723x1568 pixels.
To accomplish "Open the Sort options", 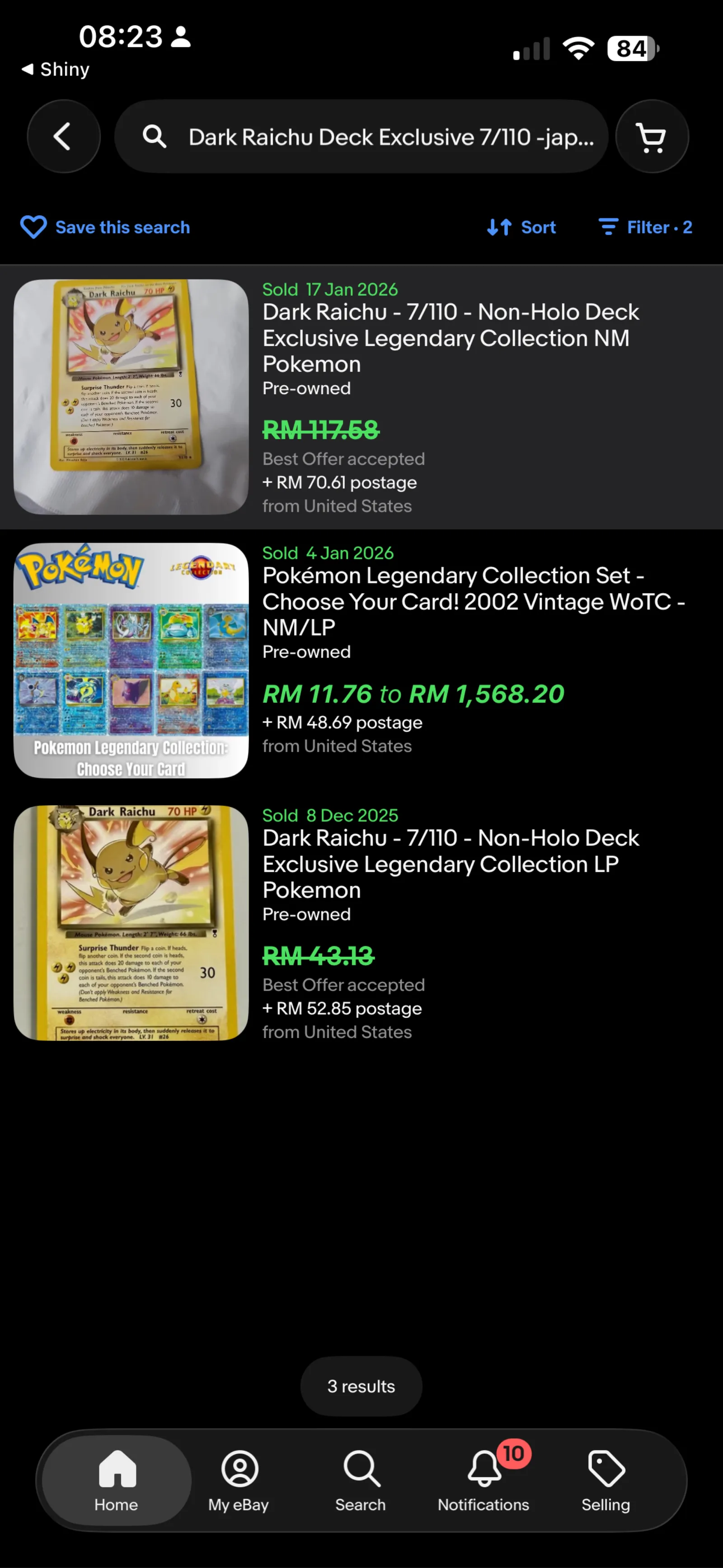I will point(521,227).
